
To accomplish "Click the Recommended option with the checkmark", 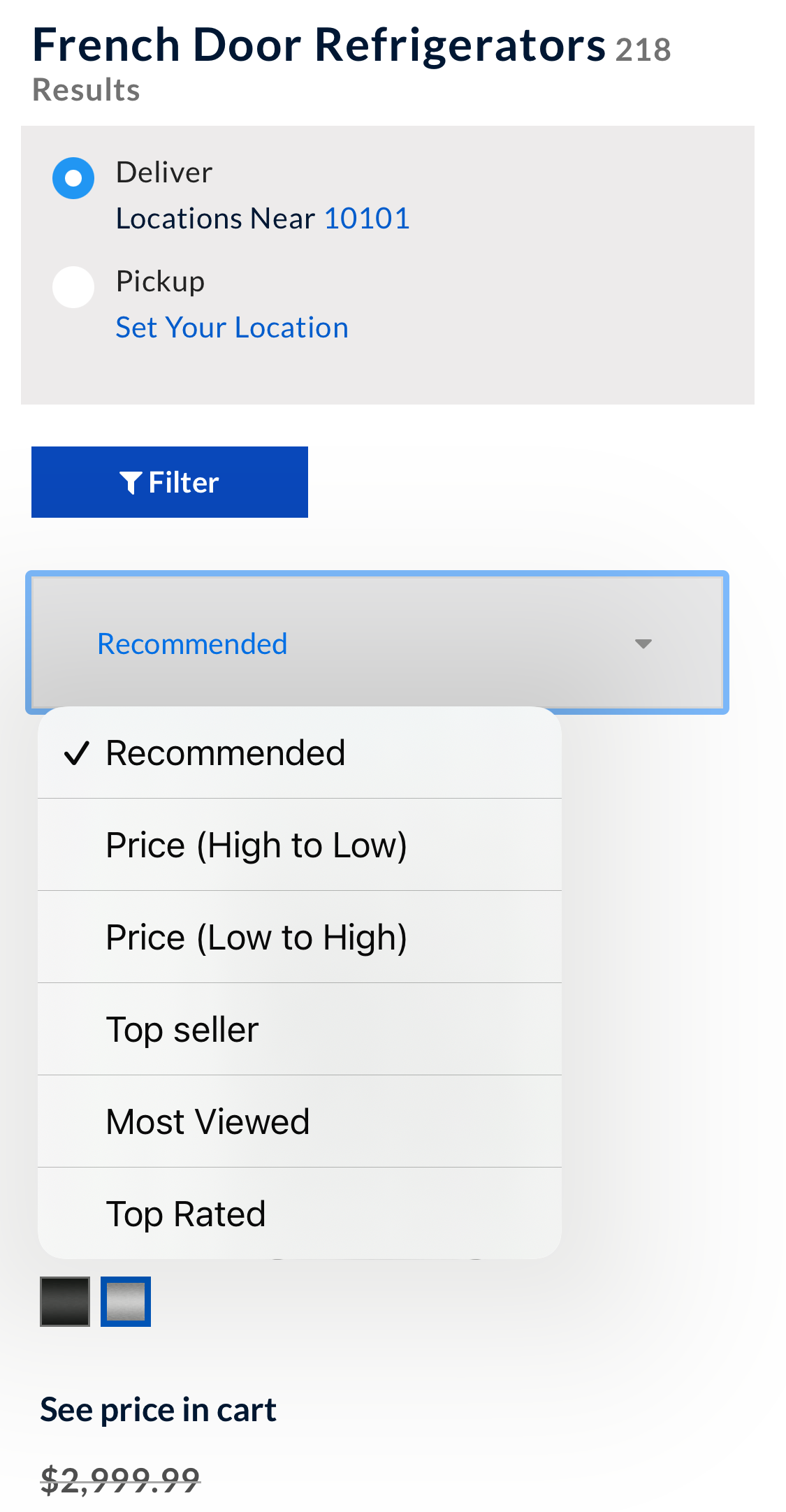I will (x=225, y=752).
